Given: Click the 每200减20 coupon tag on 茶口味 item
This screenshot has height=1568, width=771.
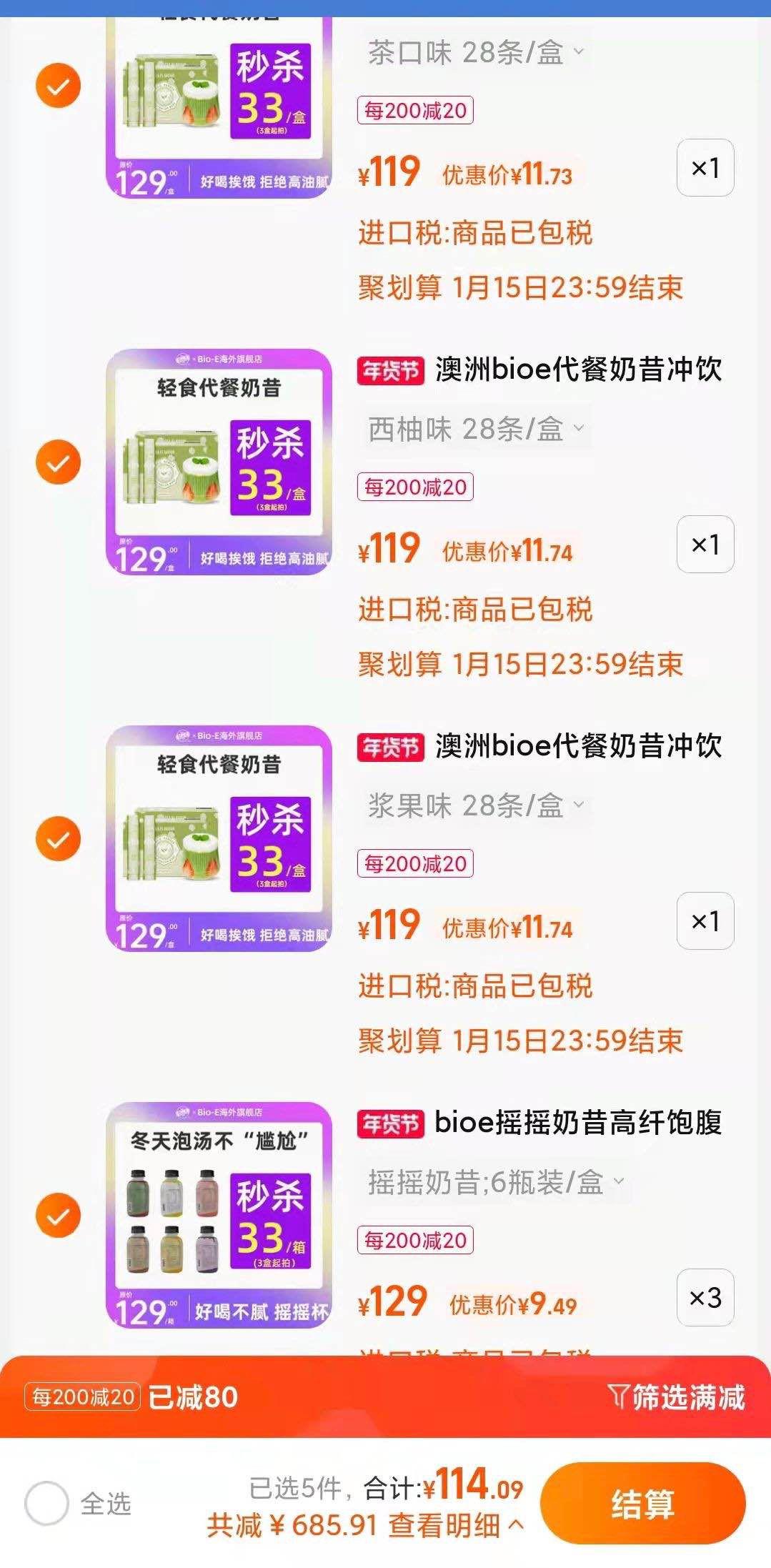Looking at the screenshot, I should pos(413,111).
